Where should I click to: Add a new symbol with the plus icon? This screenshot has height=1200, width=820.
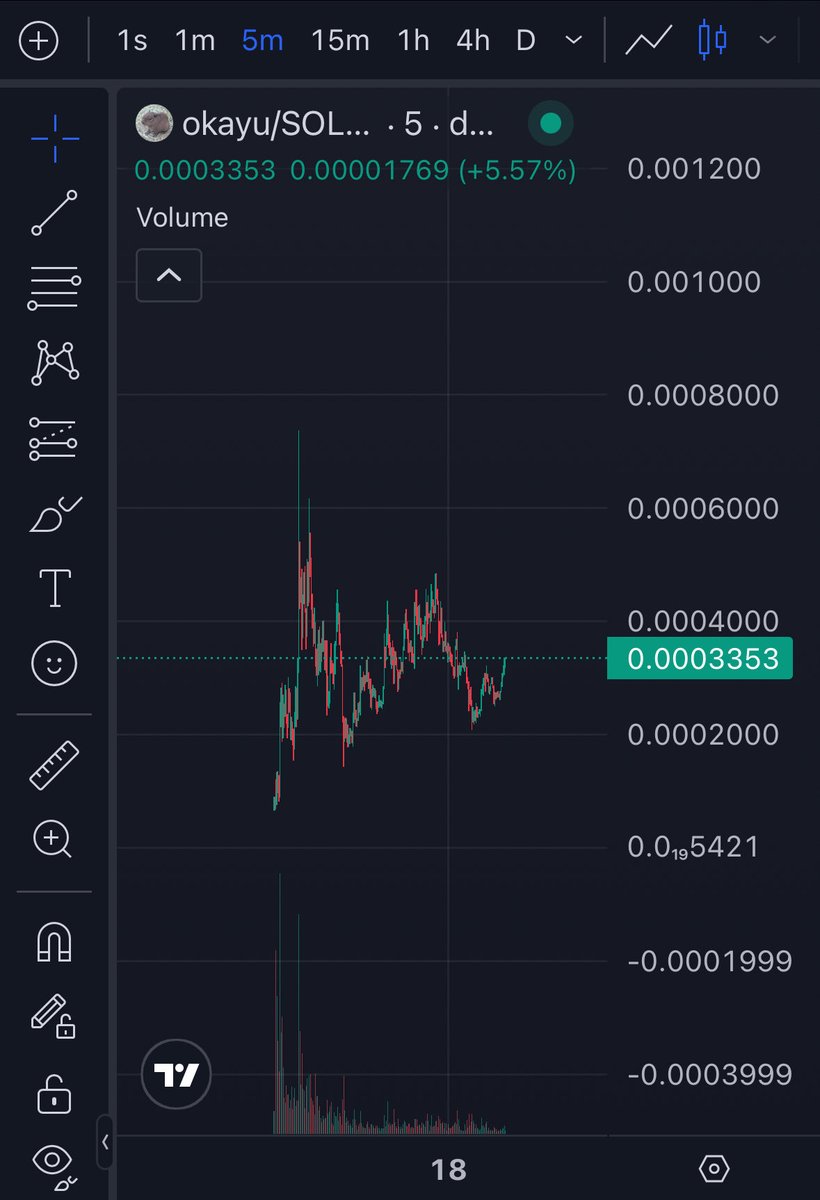(x=39, y=41)
